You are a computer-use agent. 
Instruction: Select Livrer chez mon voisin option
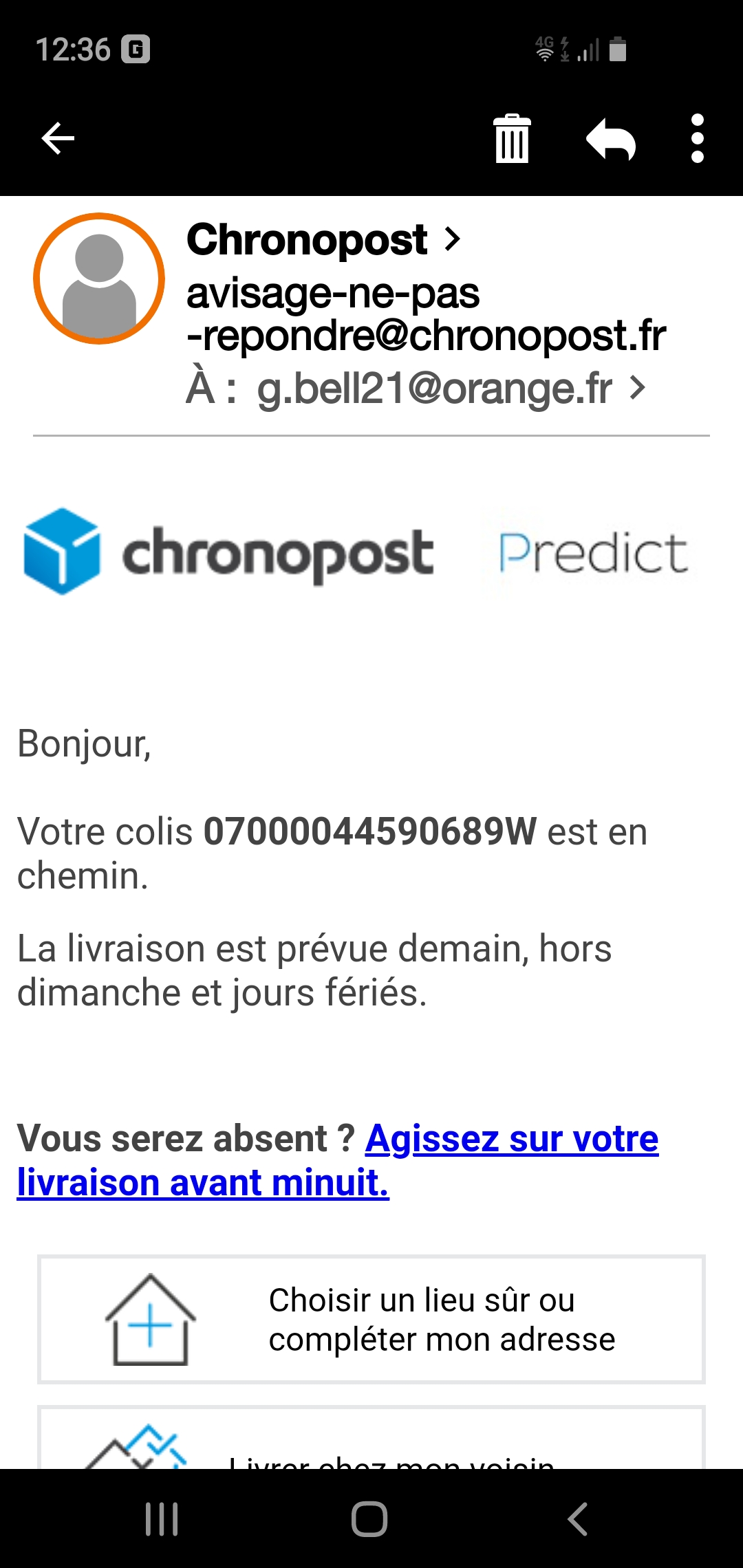point(371,1438)
